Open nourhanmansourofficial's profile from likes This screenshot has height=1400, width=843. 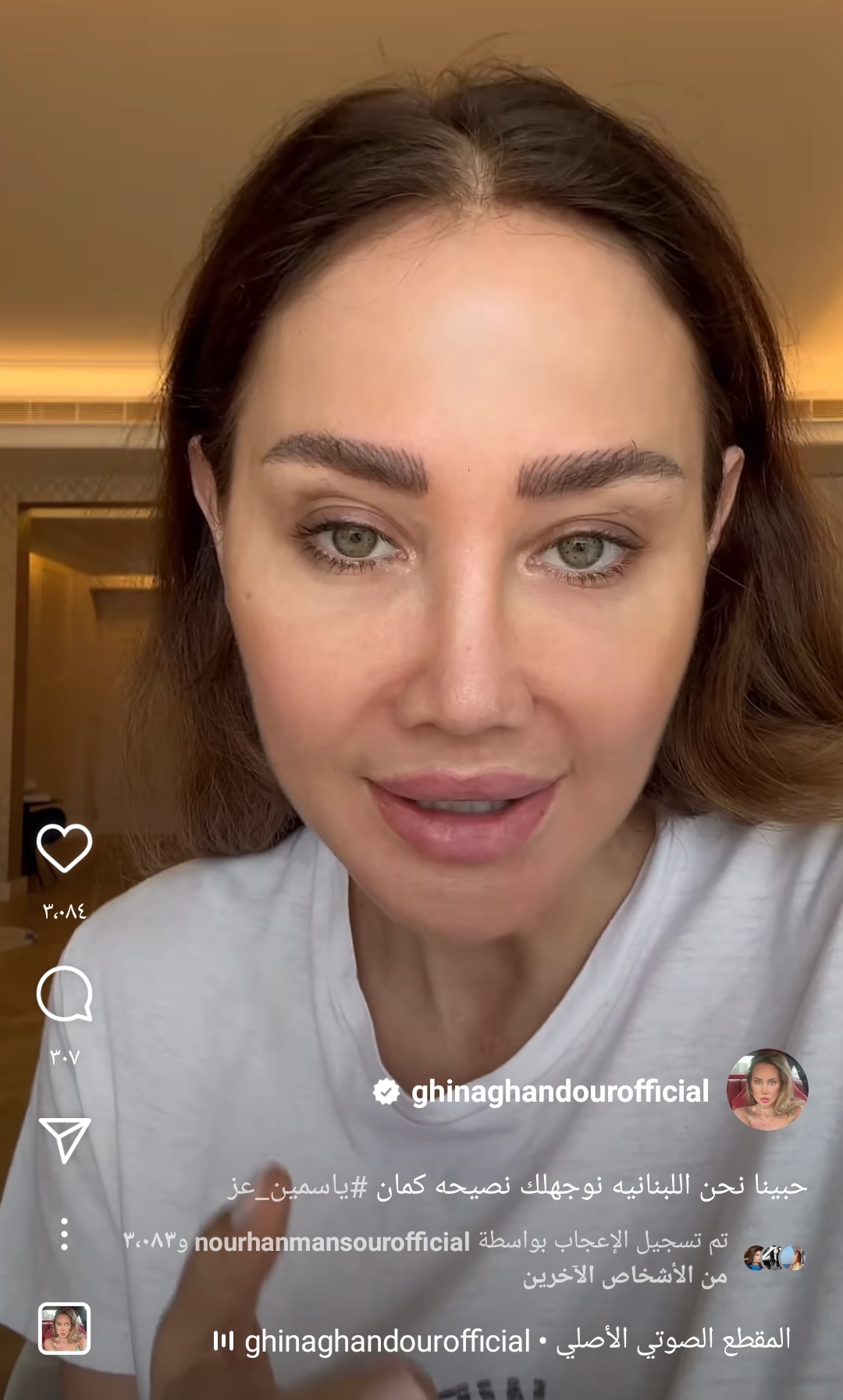[332, 1241]
